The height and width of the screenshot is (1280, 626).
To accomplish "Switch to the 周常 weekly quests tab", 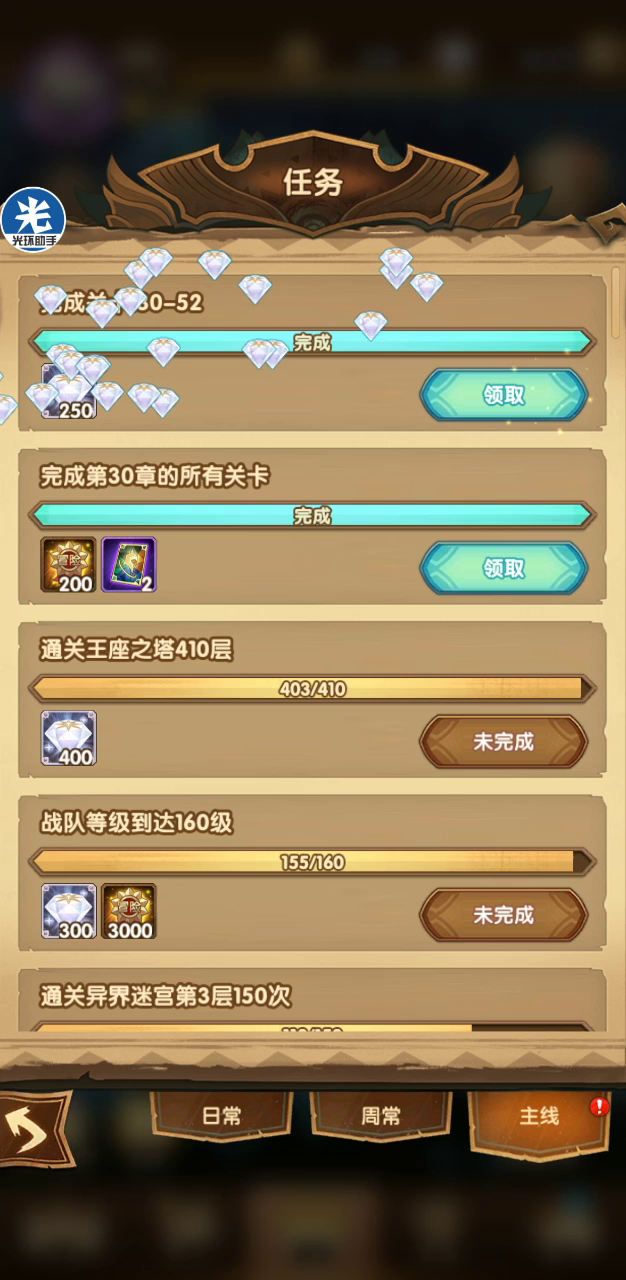I will (x=380, y=1116).
